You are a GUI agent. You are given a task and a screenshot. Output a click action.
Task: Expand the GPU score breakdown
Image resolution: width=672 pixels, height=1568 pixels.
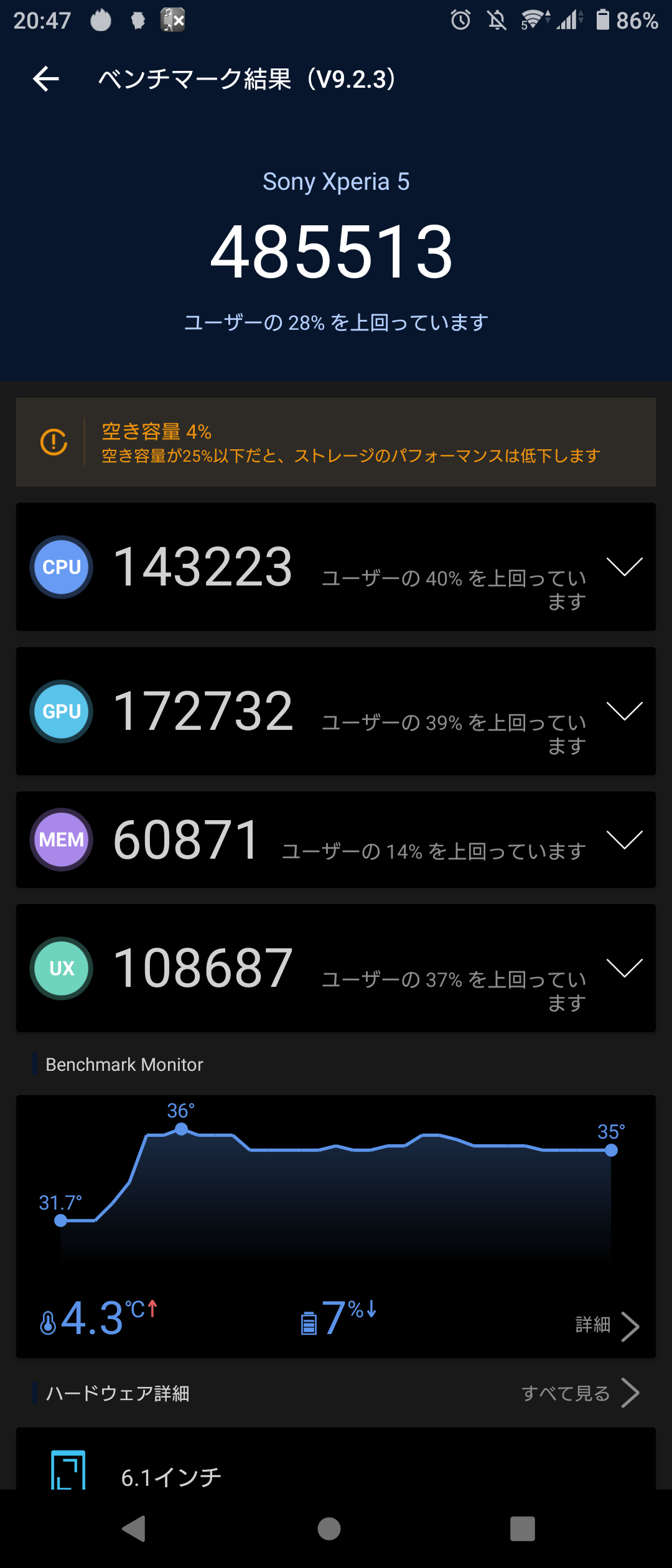tap(624, 711)
